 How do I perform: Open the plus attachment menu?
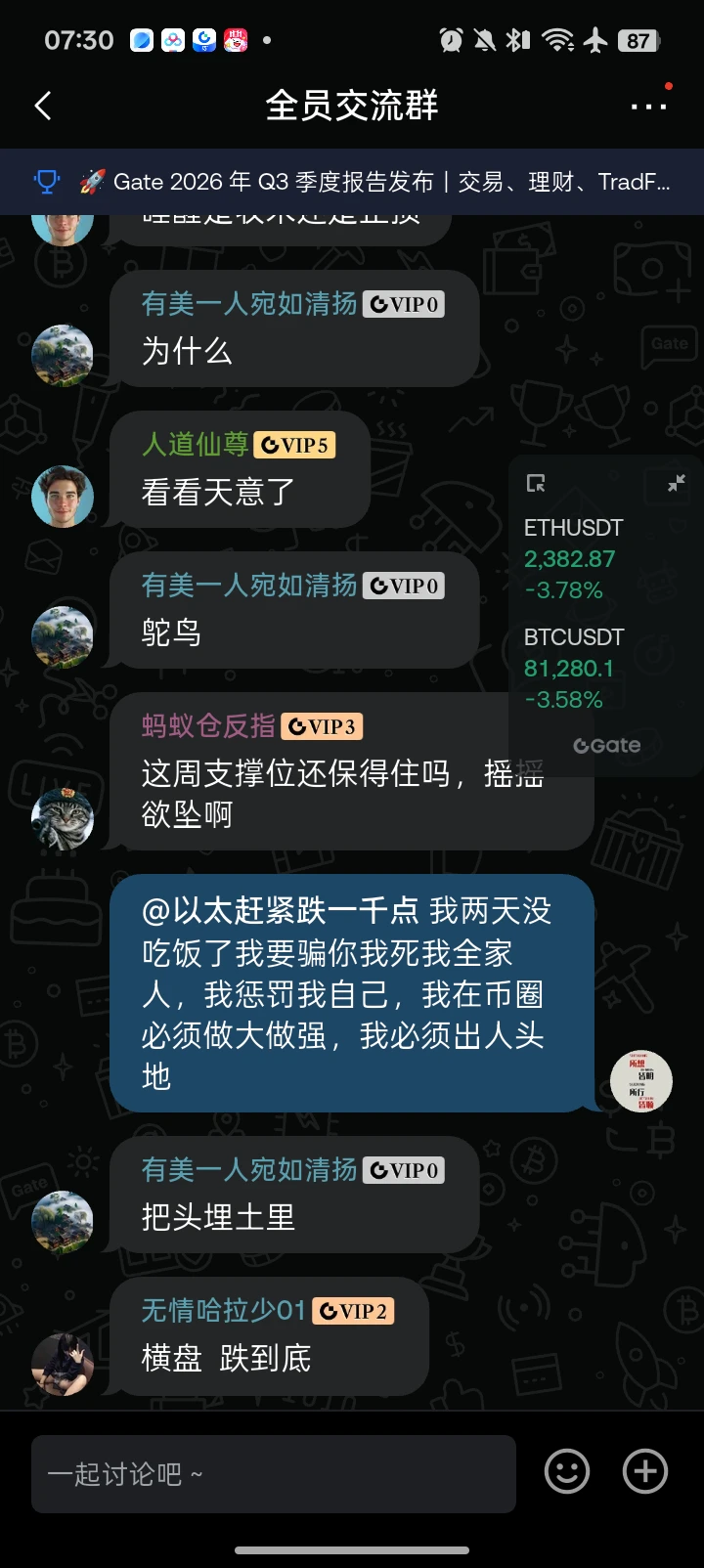tap(645, 1471)
